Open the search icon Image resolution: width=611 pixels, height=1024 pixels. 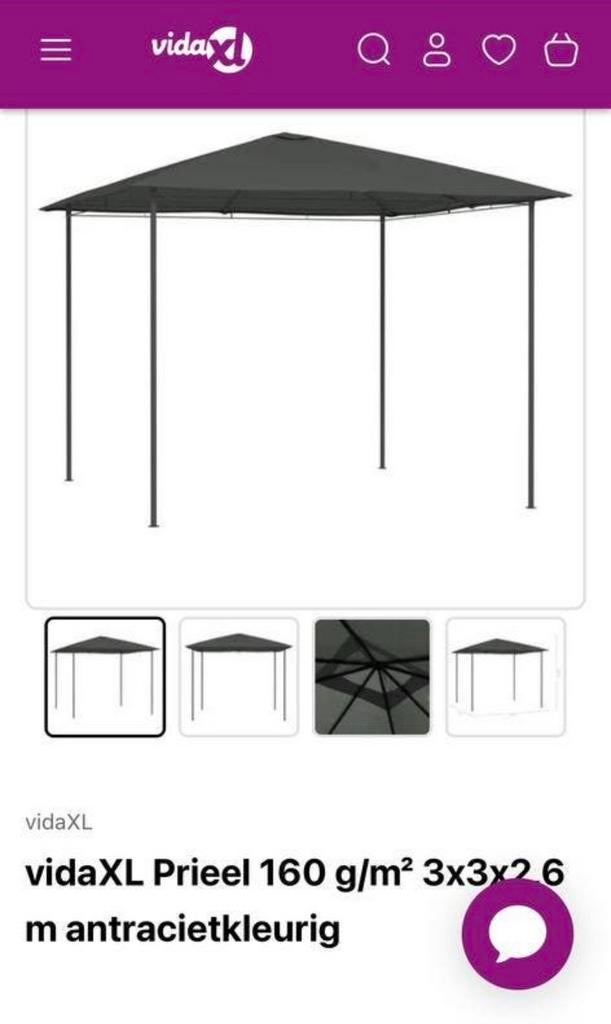374,49
